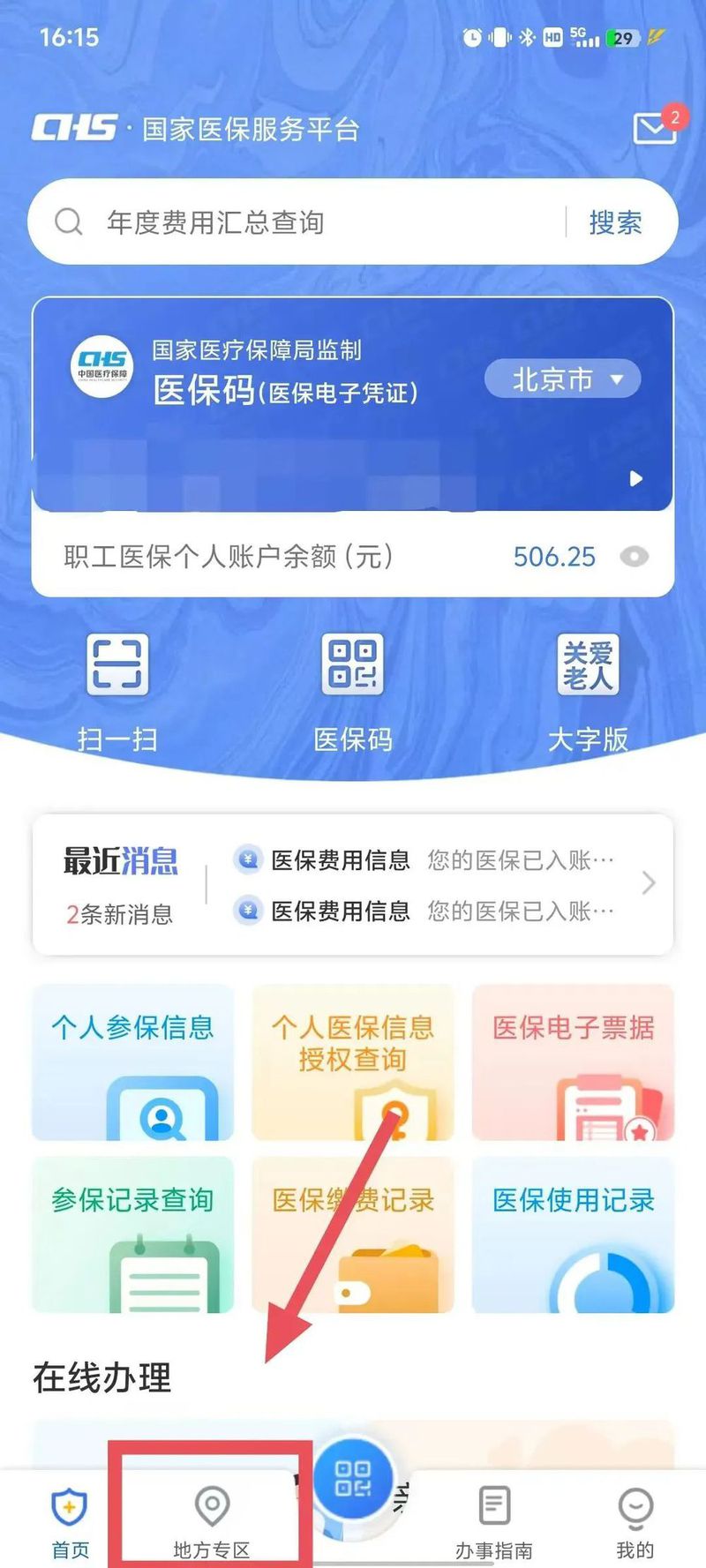The image size is (706, 1568).
Task: Open the message envelope with 2 unread notices
Action: click(x=654, y=128)
